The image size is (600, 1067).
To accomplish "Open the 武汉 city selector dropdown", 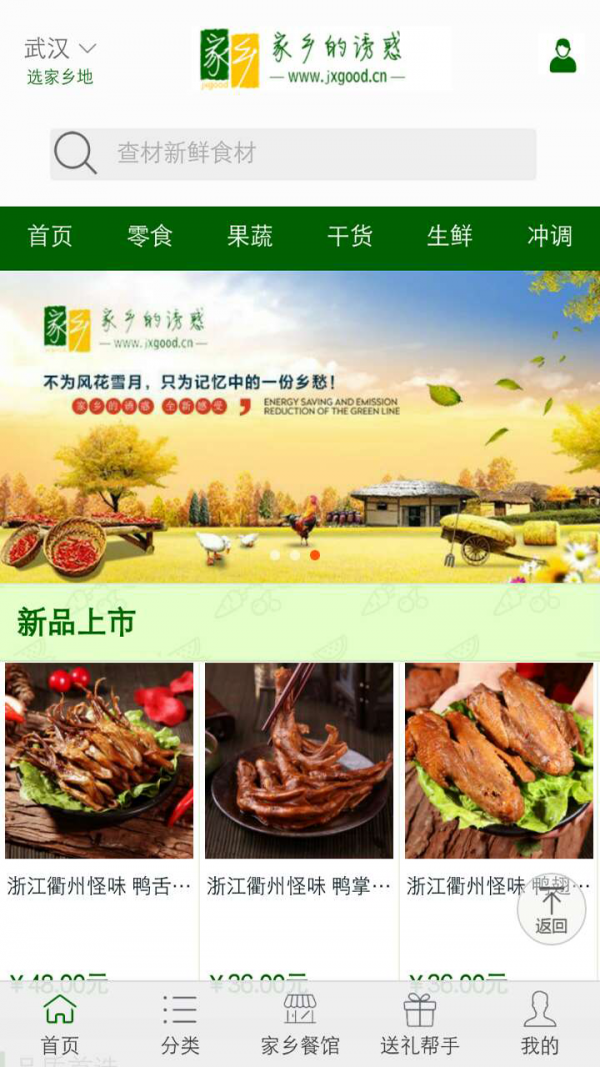I will pos(60,49).
